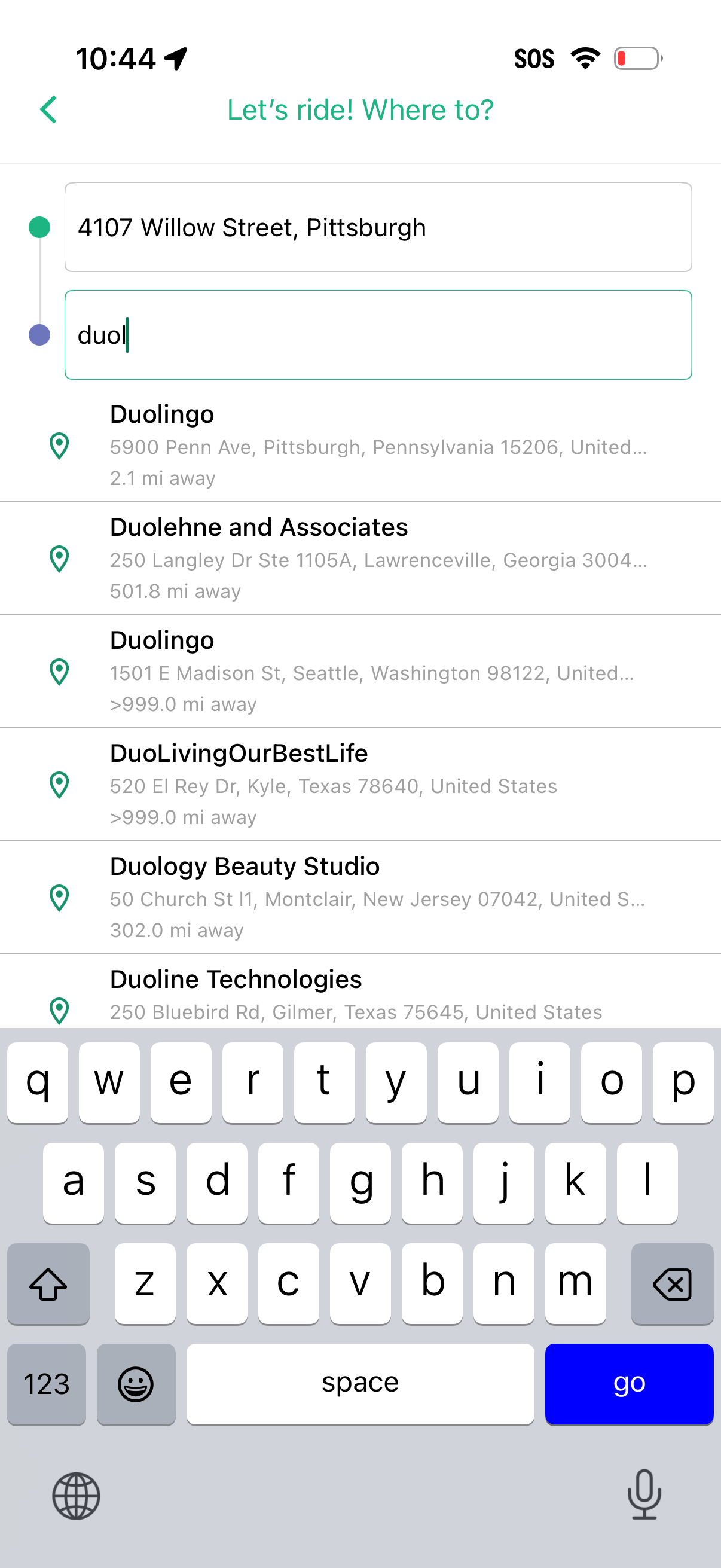Go back using the green arrow
This screenshot has width=721, height=1568.
tap(48, 109)
